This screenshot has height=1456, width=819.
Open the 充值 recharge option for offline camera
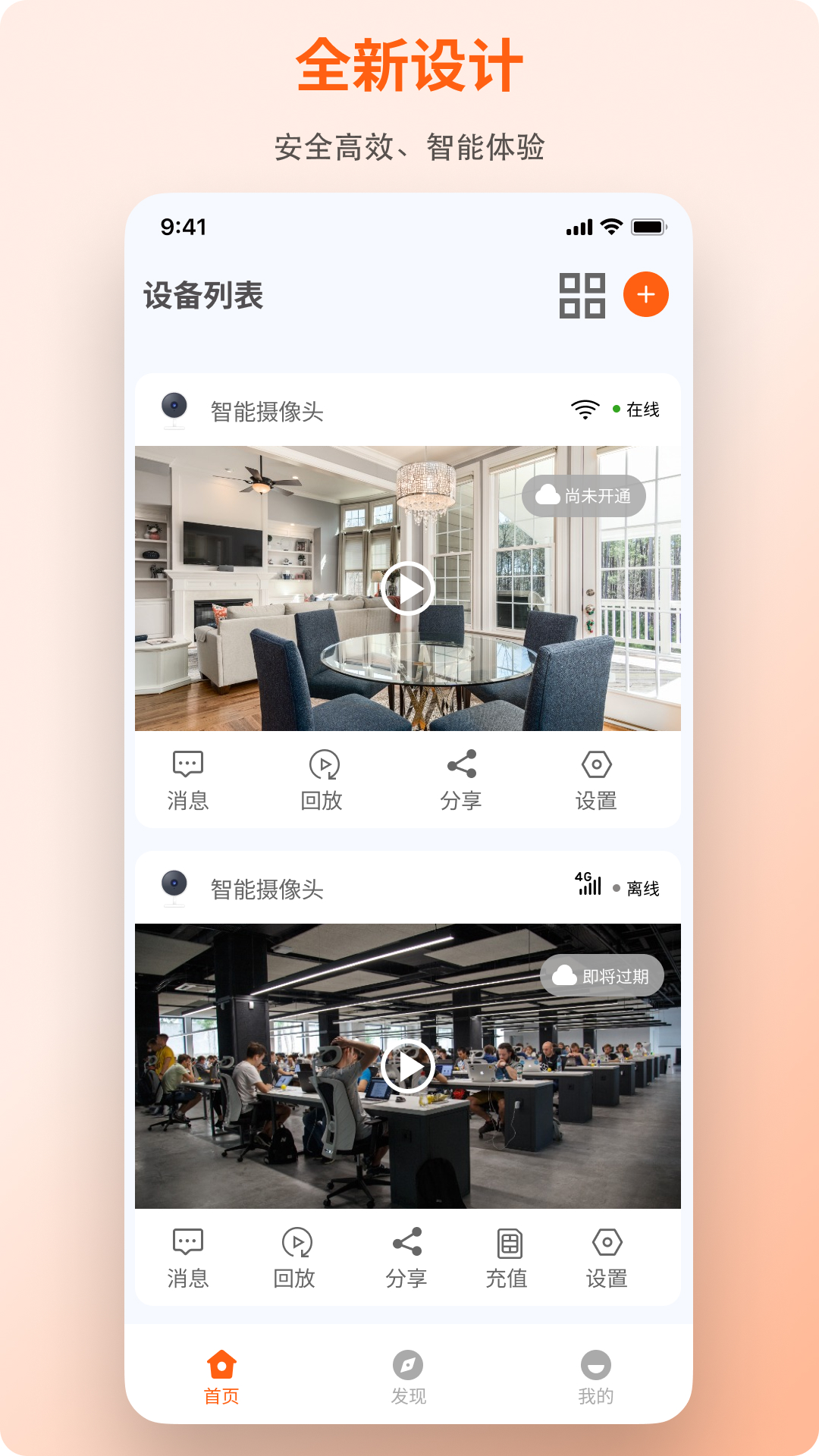coord(507,1255)
